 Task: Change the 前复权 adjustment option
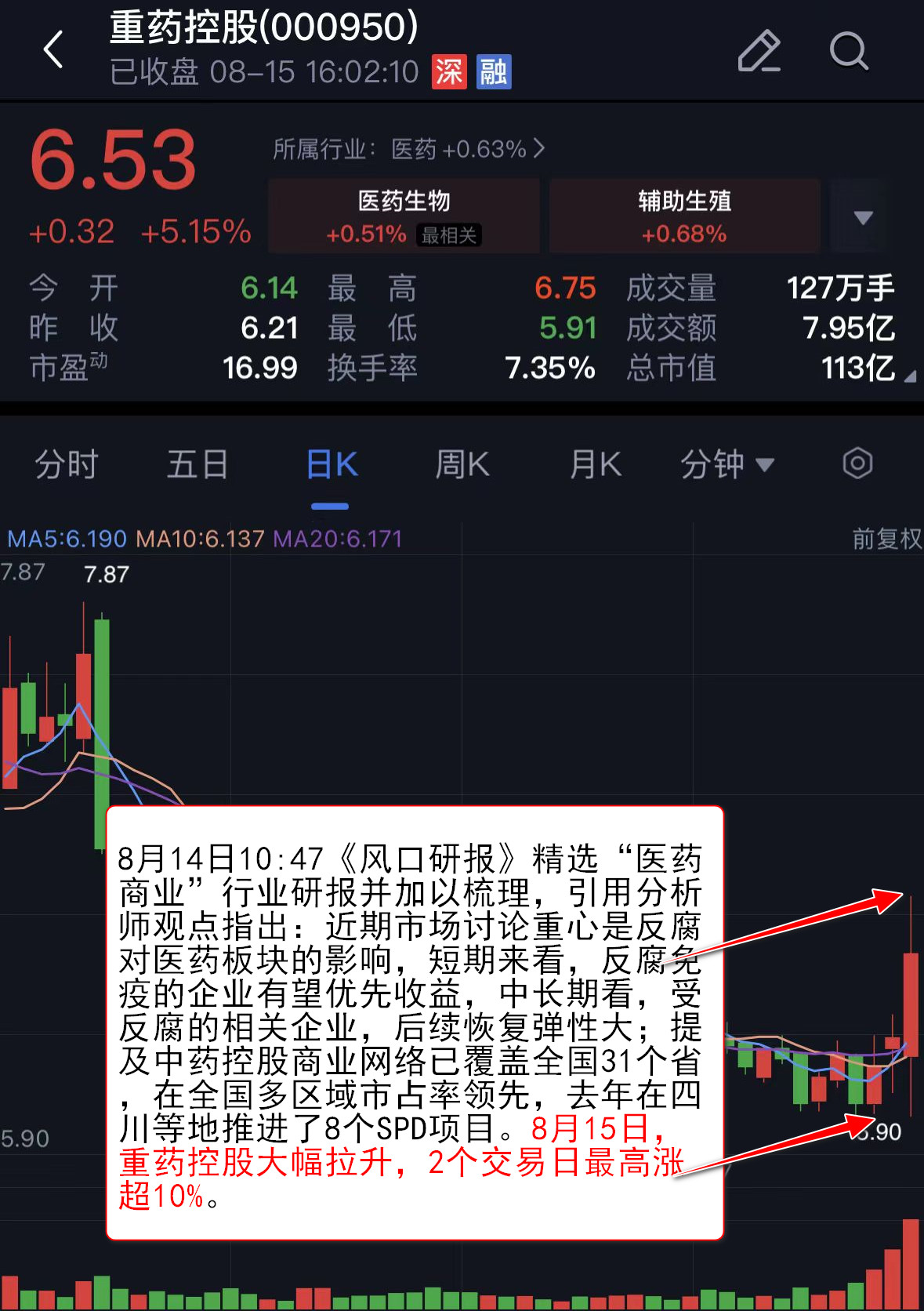[x=886, y=539]
